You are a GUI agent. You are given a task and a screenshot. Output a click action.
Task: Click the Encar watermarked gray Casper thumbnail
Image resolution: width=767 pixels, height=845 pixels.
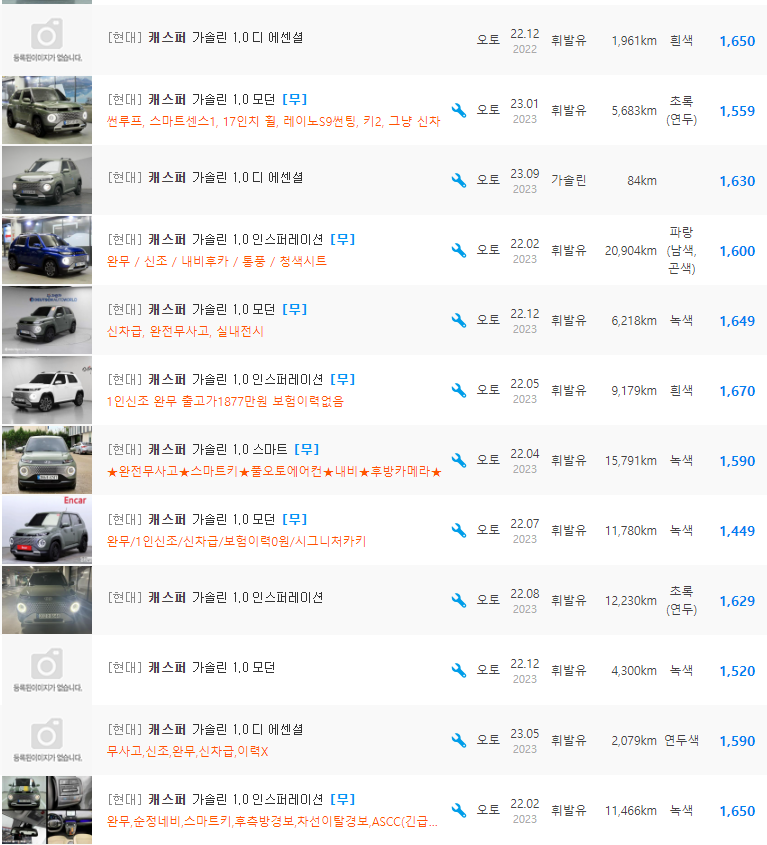click(x=46, y=530)
